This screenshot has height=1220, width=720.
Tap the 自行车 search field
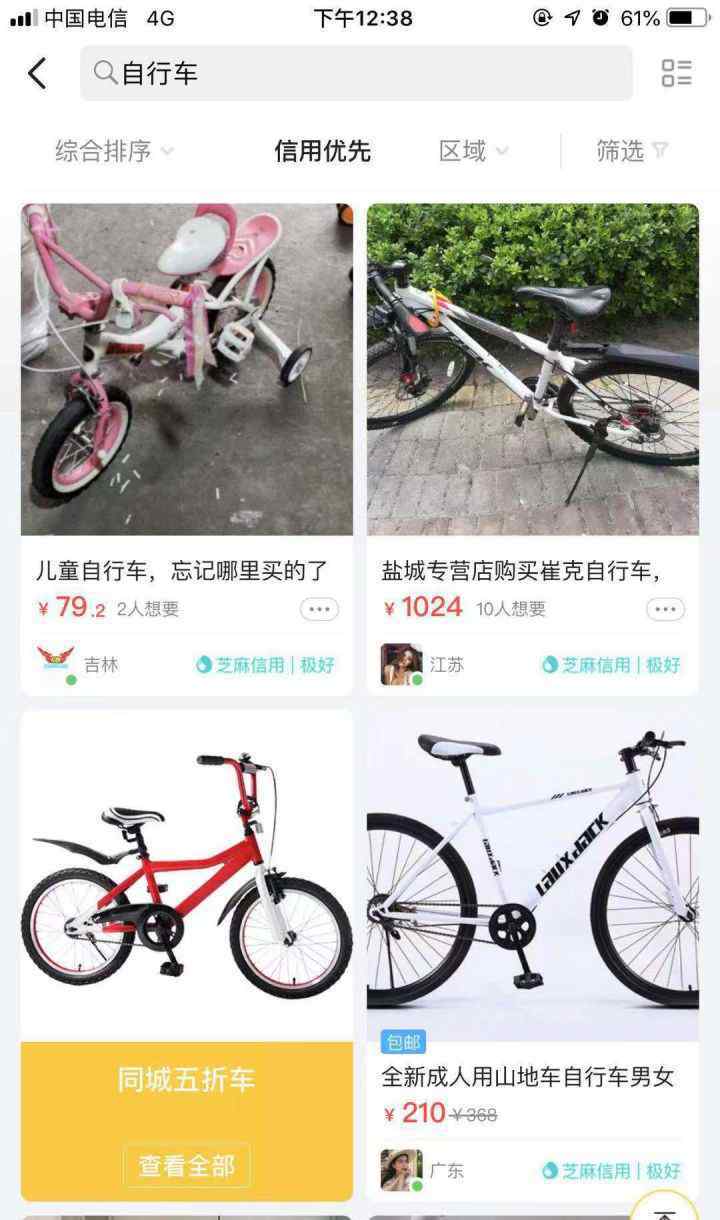(356, 73)
